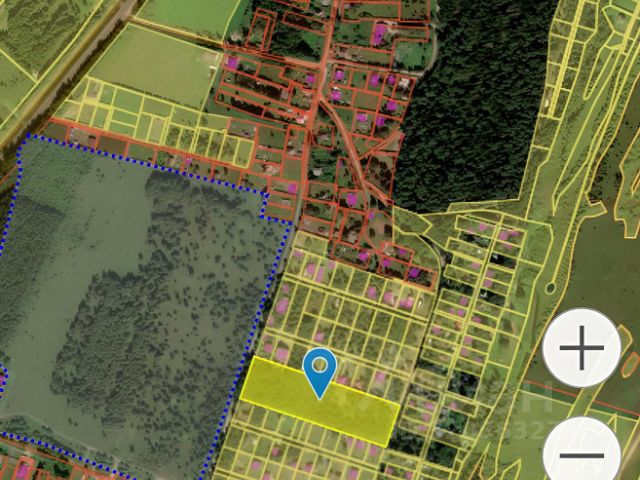
Task: Tap the blue location pin marker
Action: (319, 371)
